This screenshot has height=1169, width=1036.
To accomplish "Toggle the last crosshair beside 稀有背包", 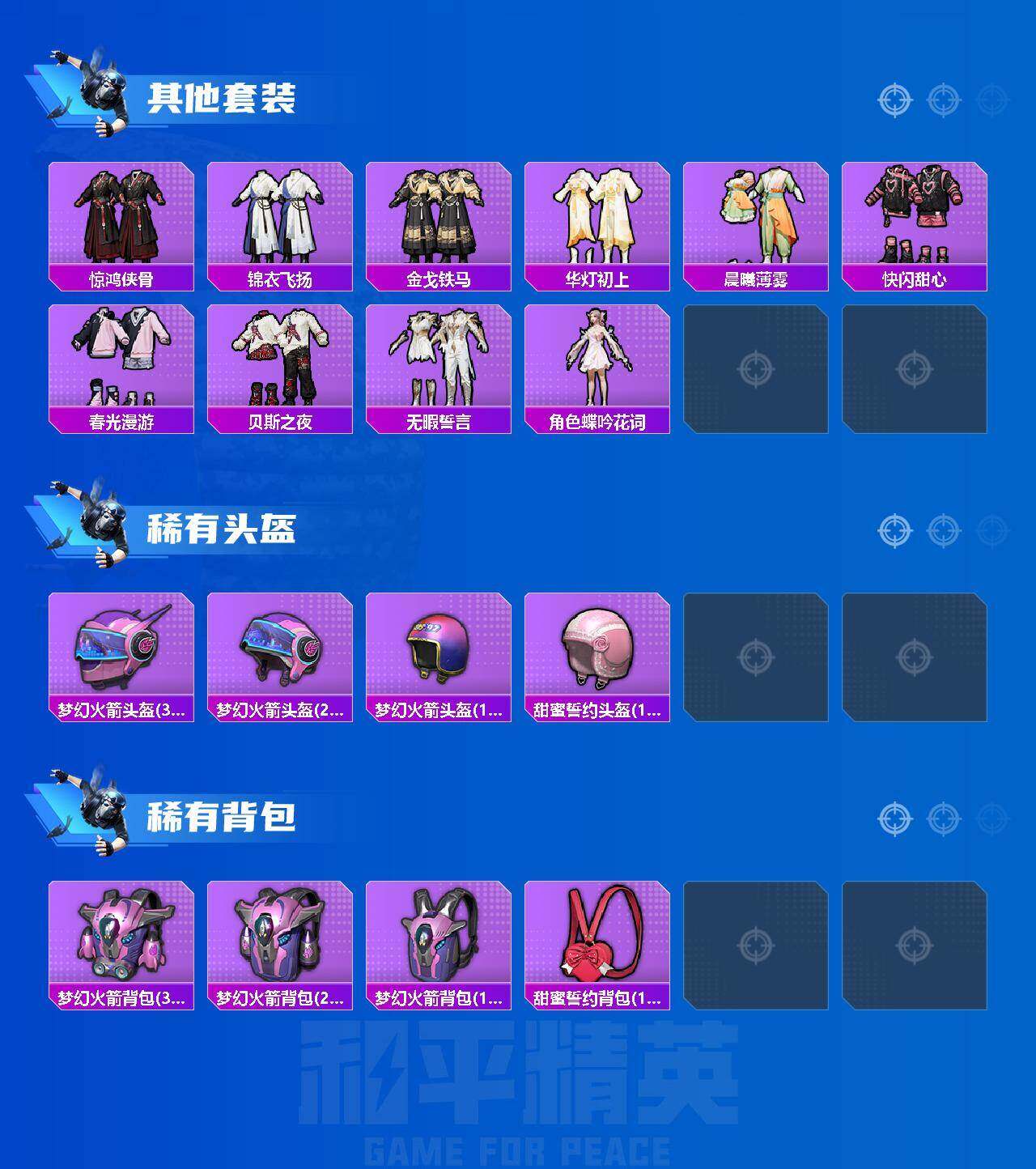I will pyautogui.click(x=987, y=819).
